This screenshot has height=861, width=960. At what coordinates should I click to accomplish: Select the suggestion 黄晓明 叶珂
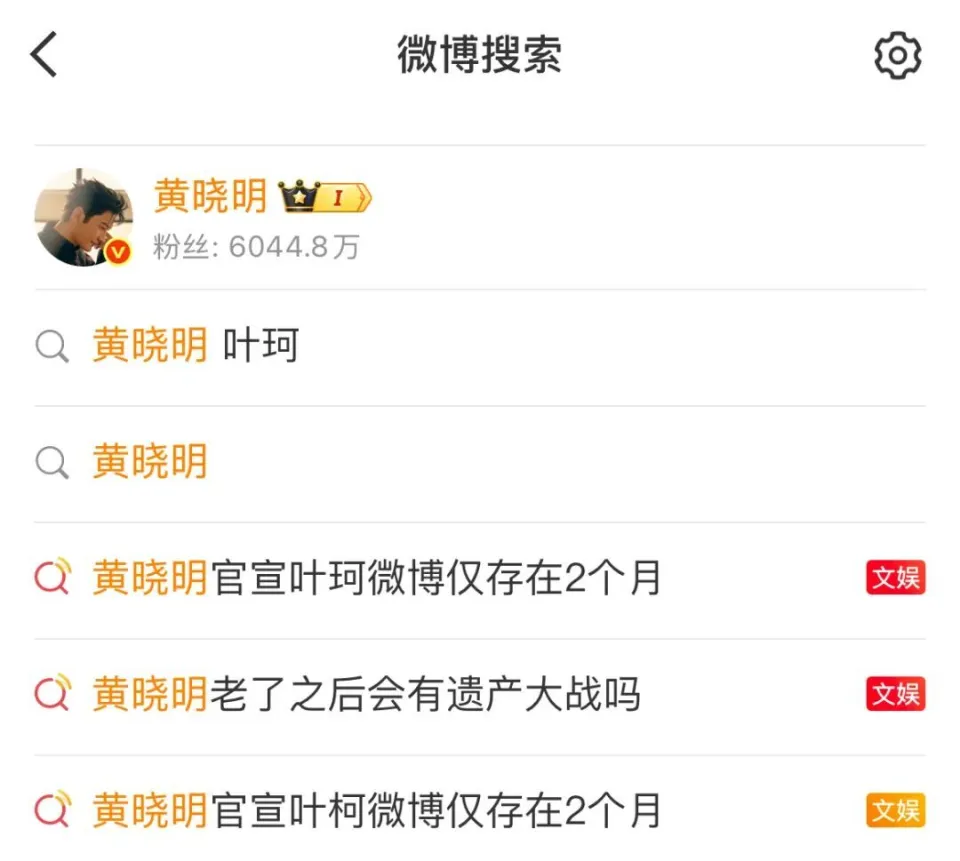195,346
